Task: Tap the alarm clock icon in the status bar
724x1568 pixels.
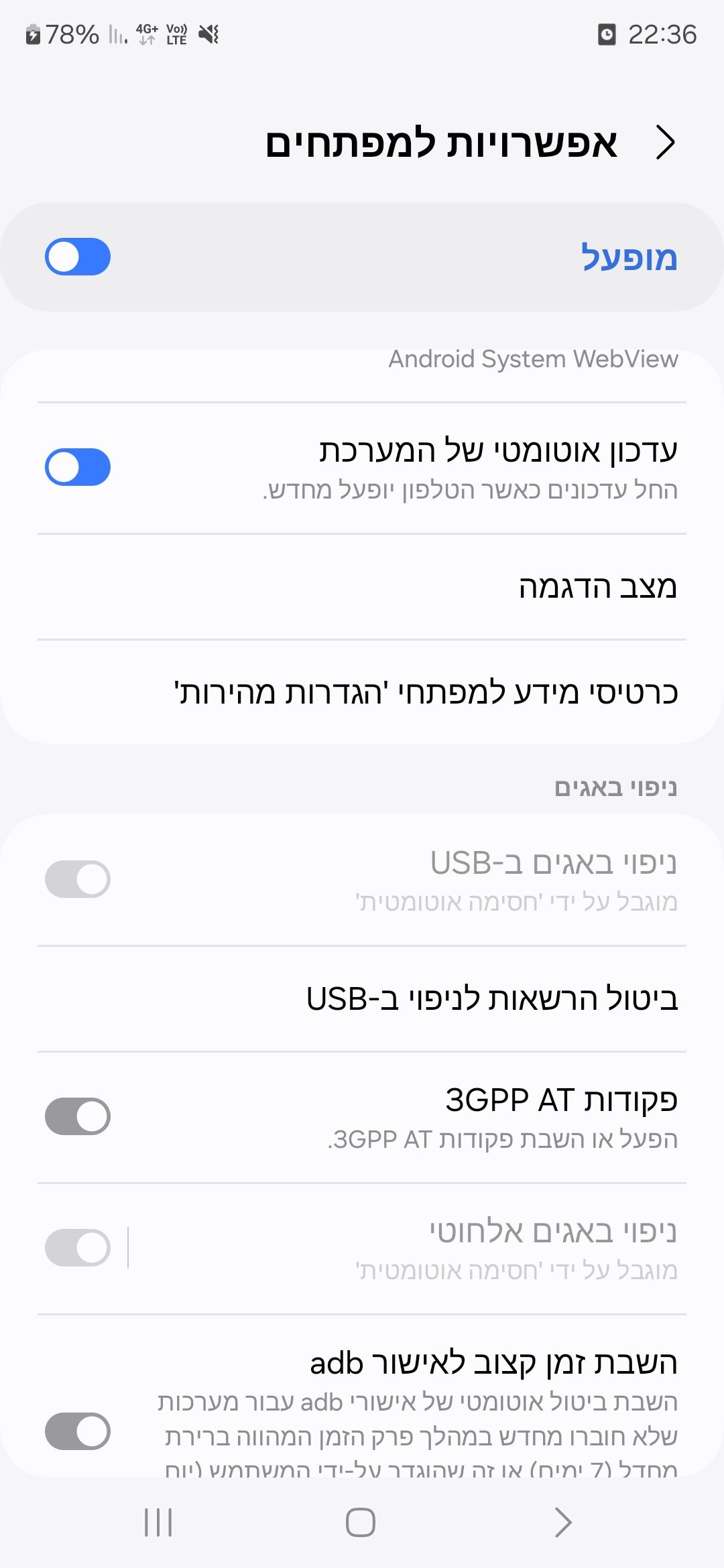Action: pyautogui.click(x=607, y=35)
